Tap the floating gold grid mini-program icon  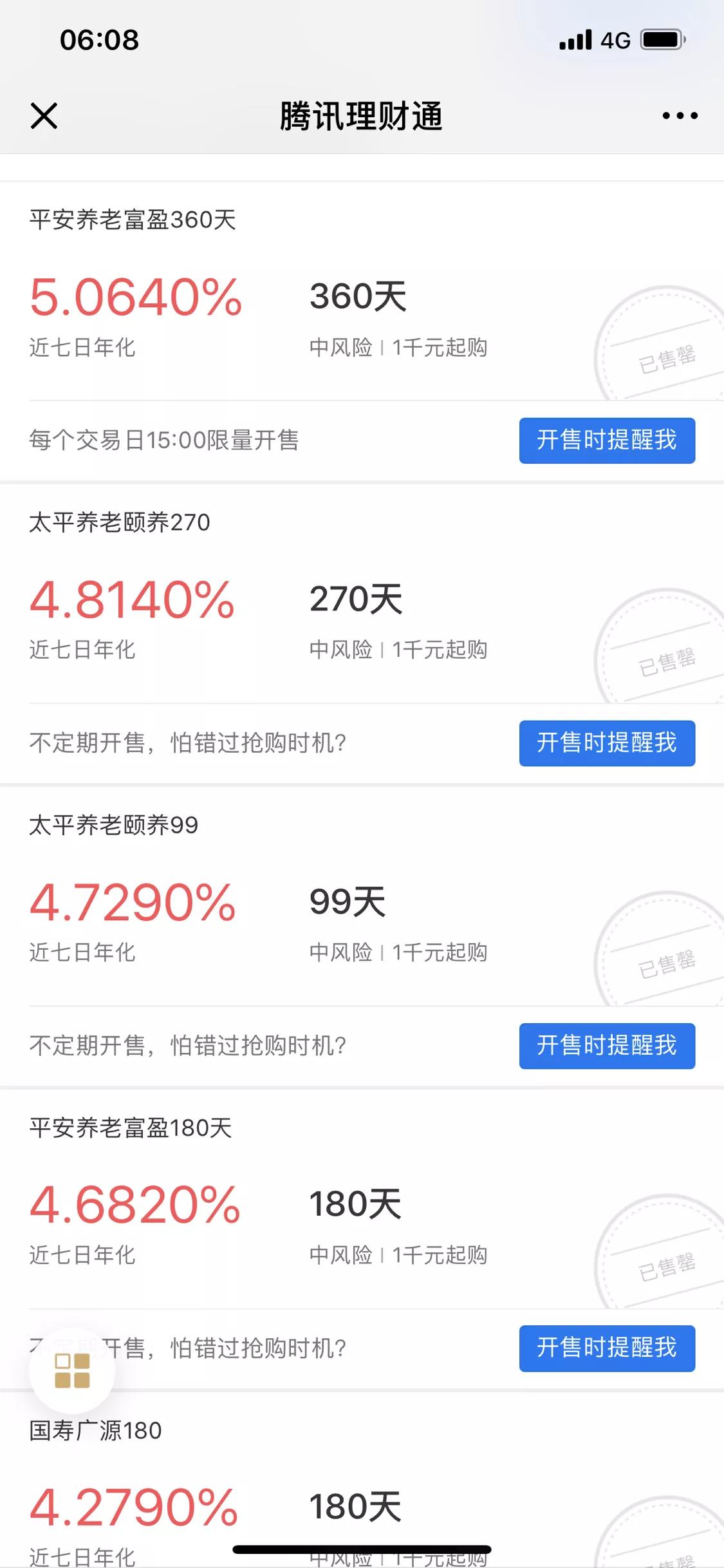73,1370
